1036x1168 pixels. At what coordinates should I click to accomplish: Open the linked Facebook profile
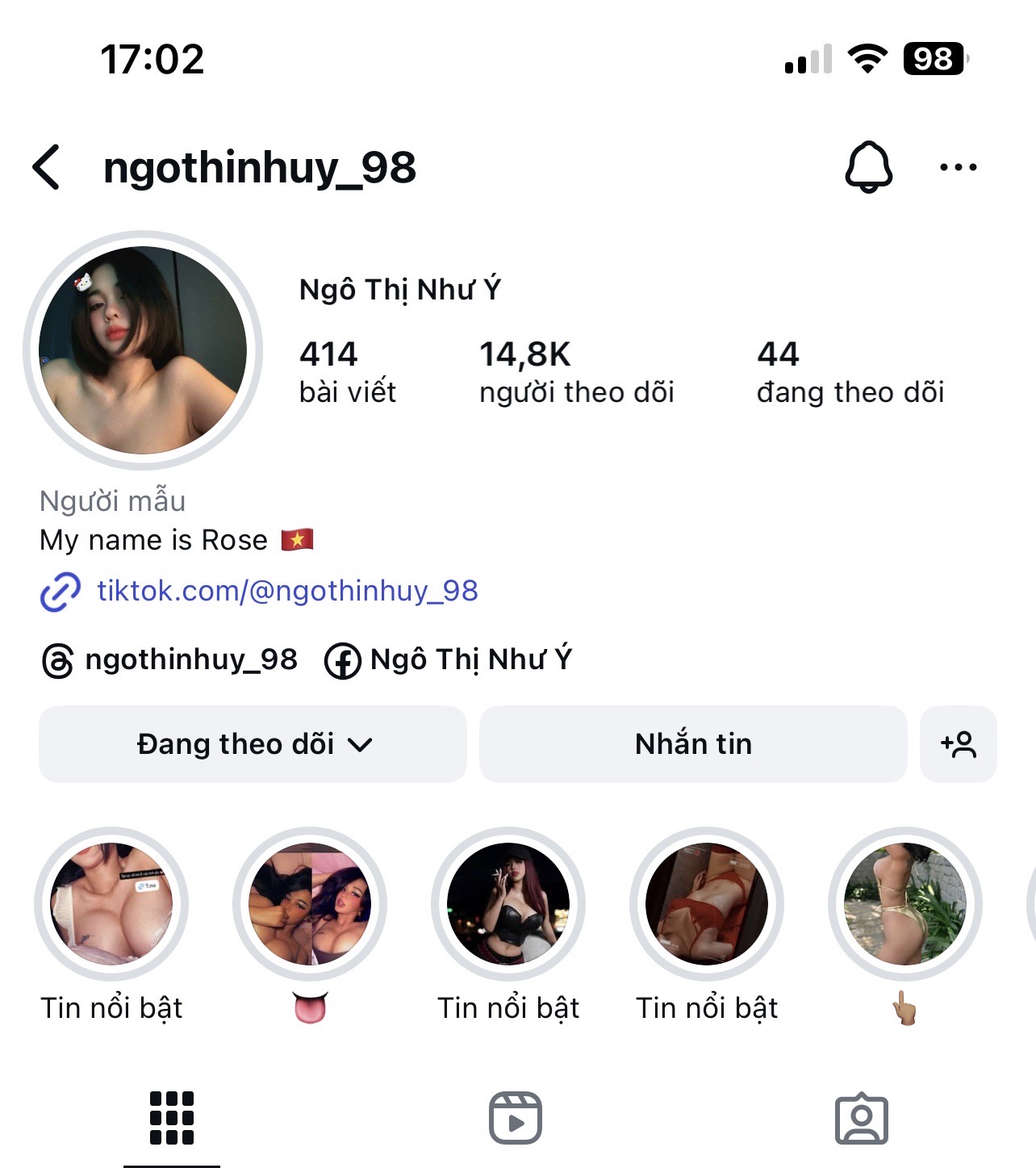(x=448, y=660)
